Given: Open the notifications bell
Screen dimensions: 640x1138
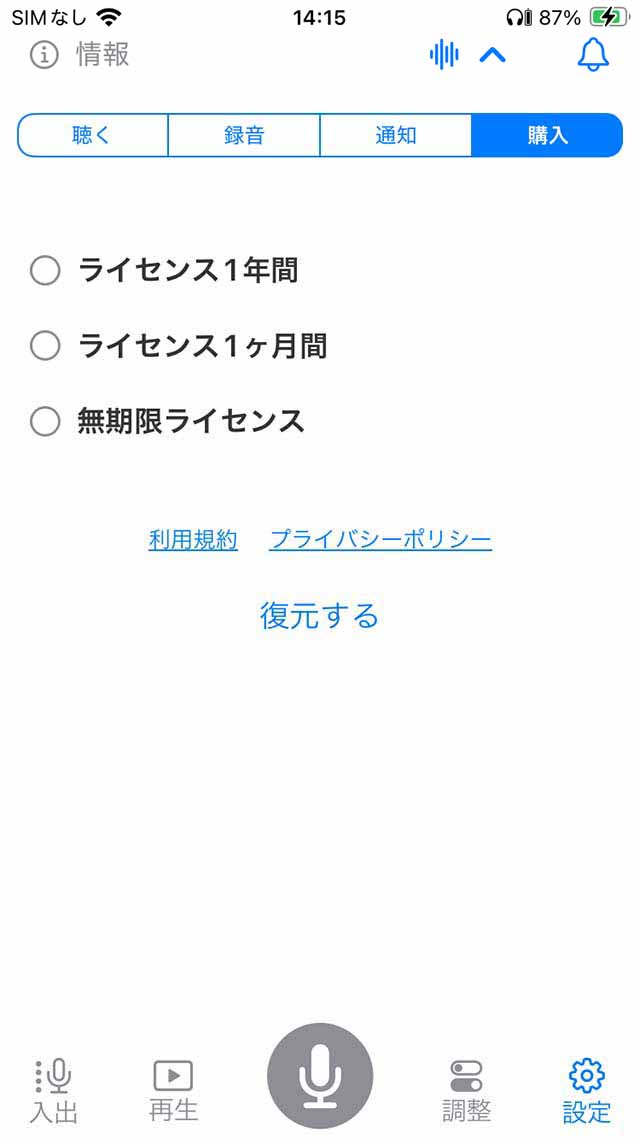Looking at the screenshot, I should click(593, 55).
